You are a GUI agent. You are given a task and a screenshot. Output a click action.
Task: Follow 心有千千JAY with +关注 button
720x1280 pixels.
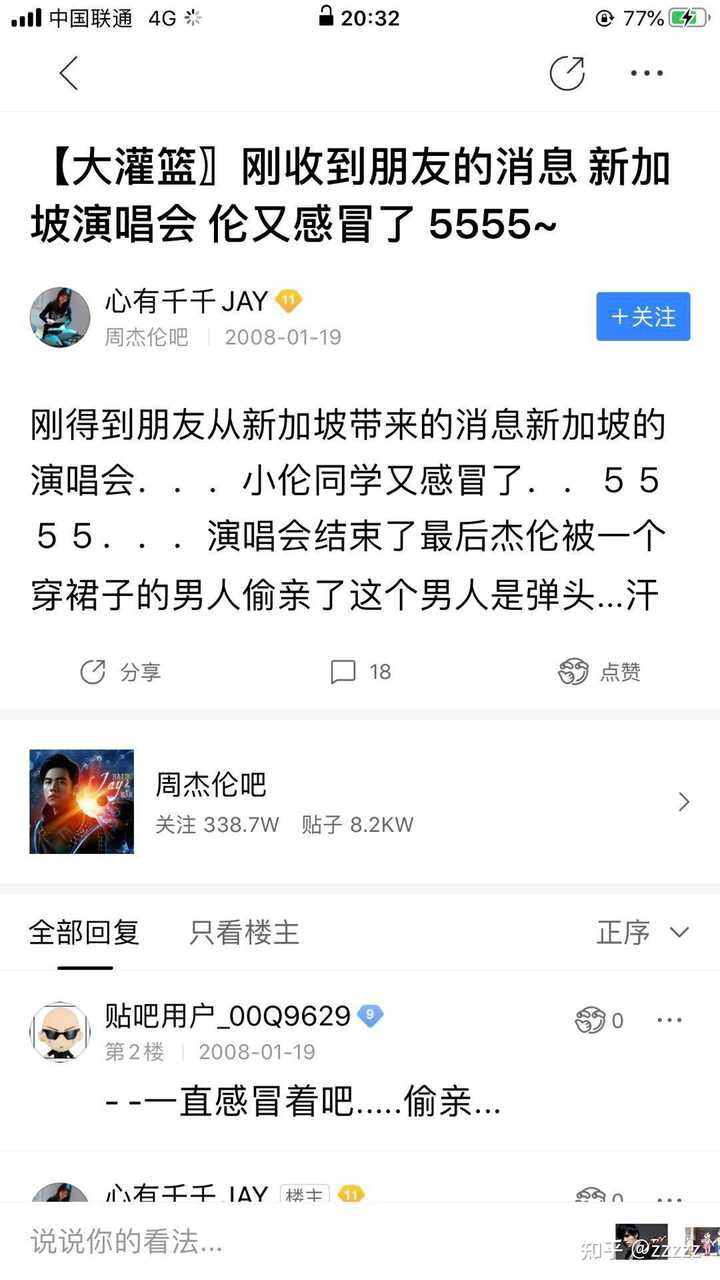(643, 317)
